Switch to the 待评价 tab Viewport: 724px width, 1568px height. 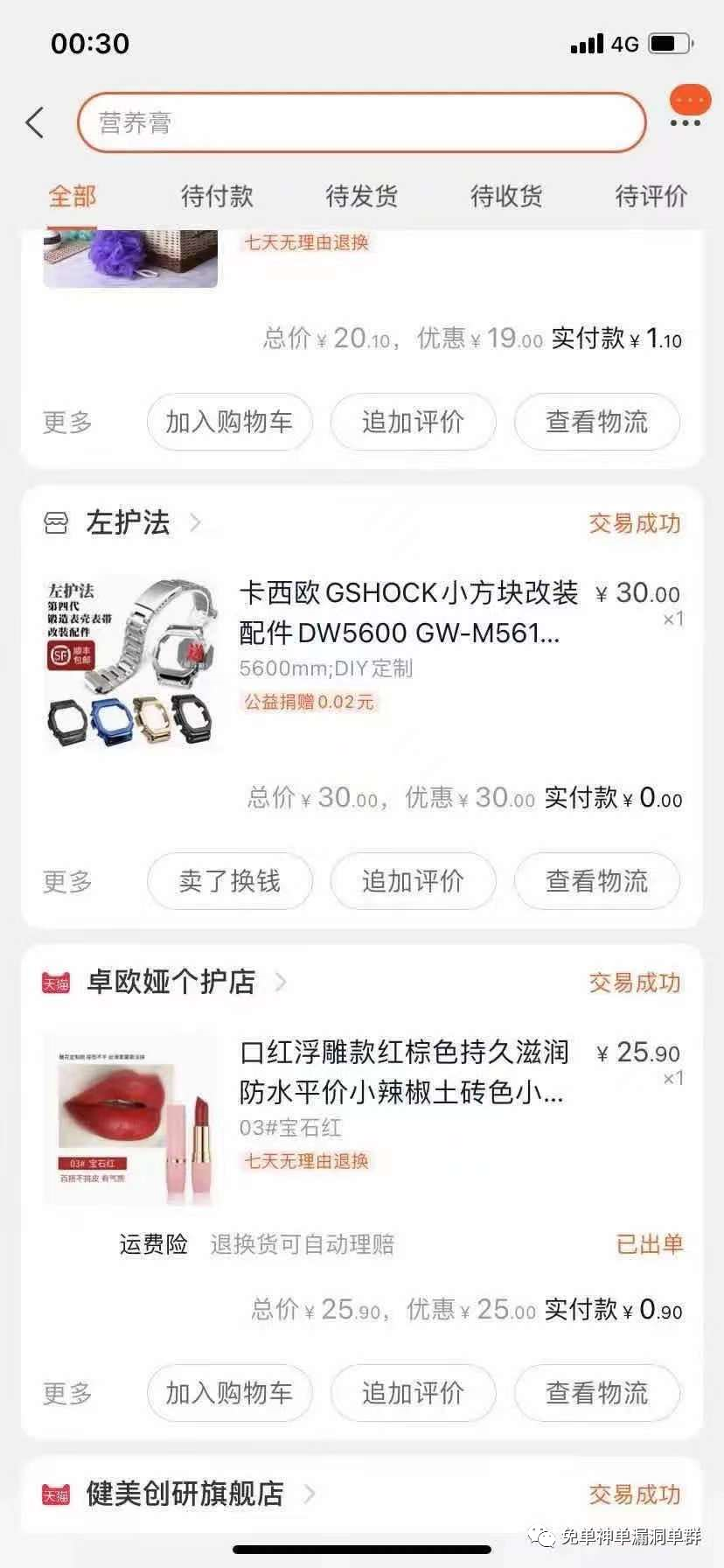tap(651, 196)
